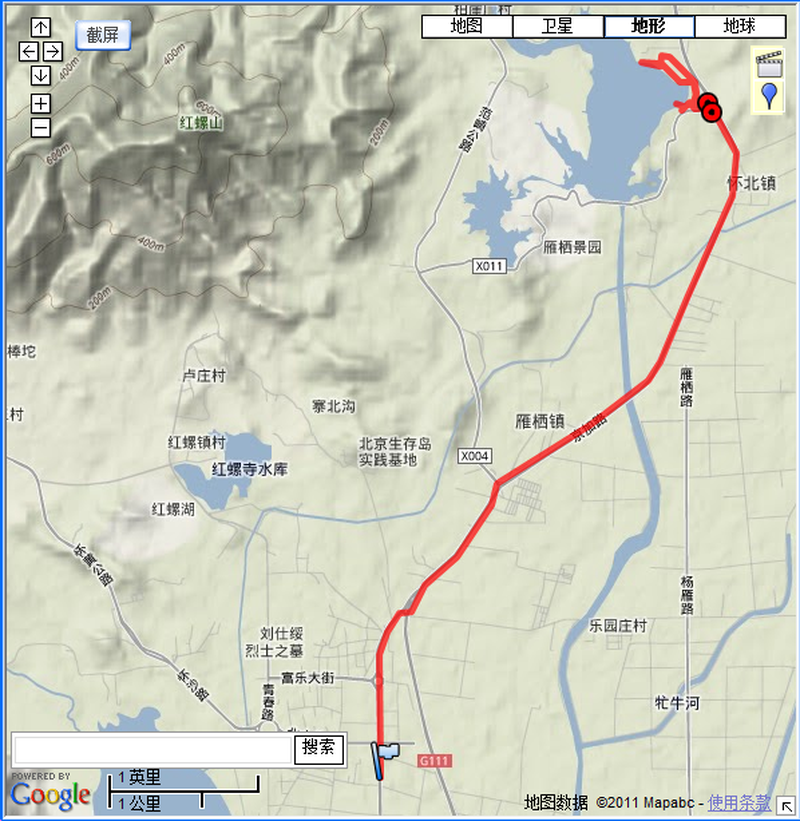This screenshot has height=821, width=800.
Task: Pan the map down with the arrow
Action: coord(41,75)
